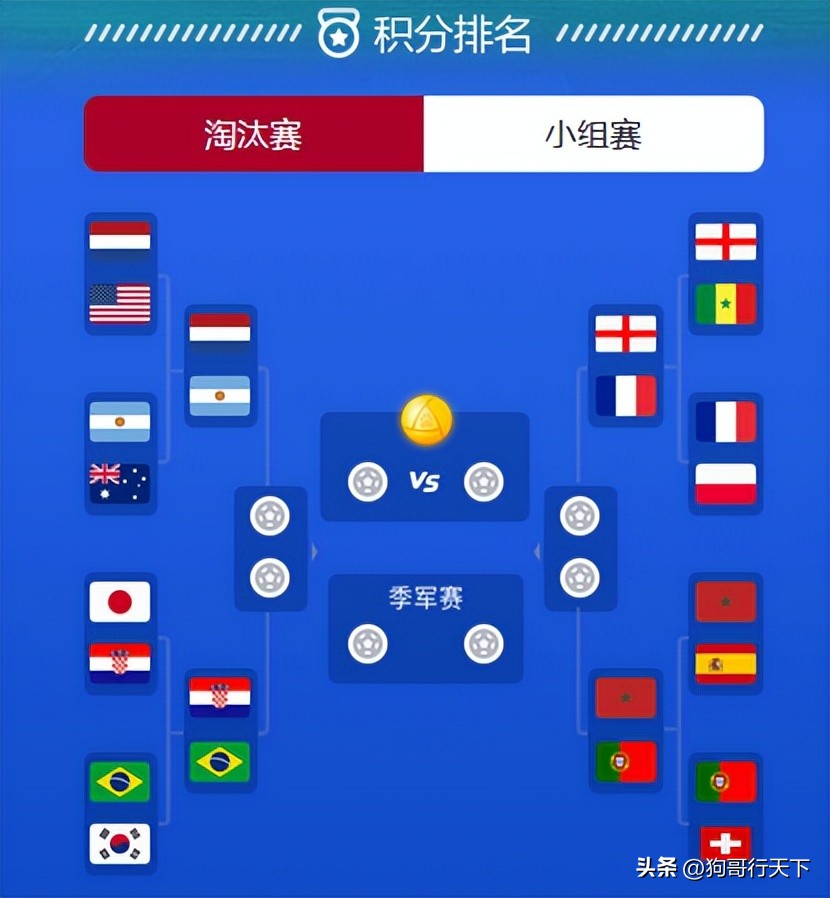Screen dimensions: 830x898
Task: Open the Argentina vs Australia match card
Action: [120, 453]
